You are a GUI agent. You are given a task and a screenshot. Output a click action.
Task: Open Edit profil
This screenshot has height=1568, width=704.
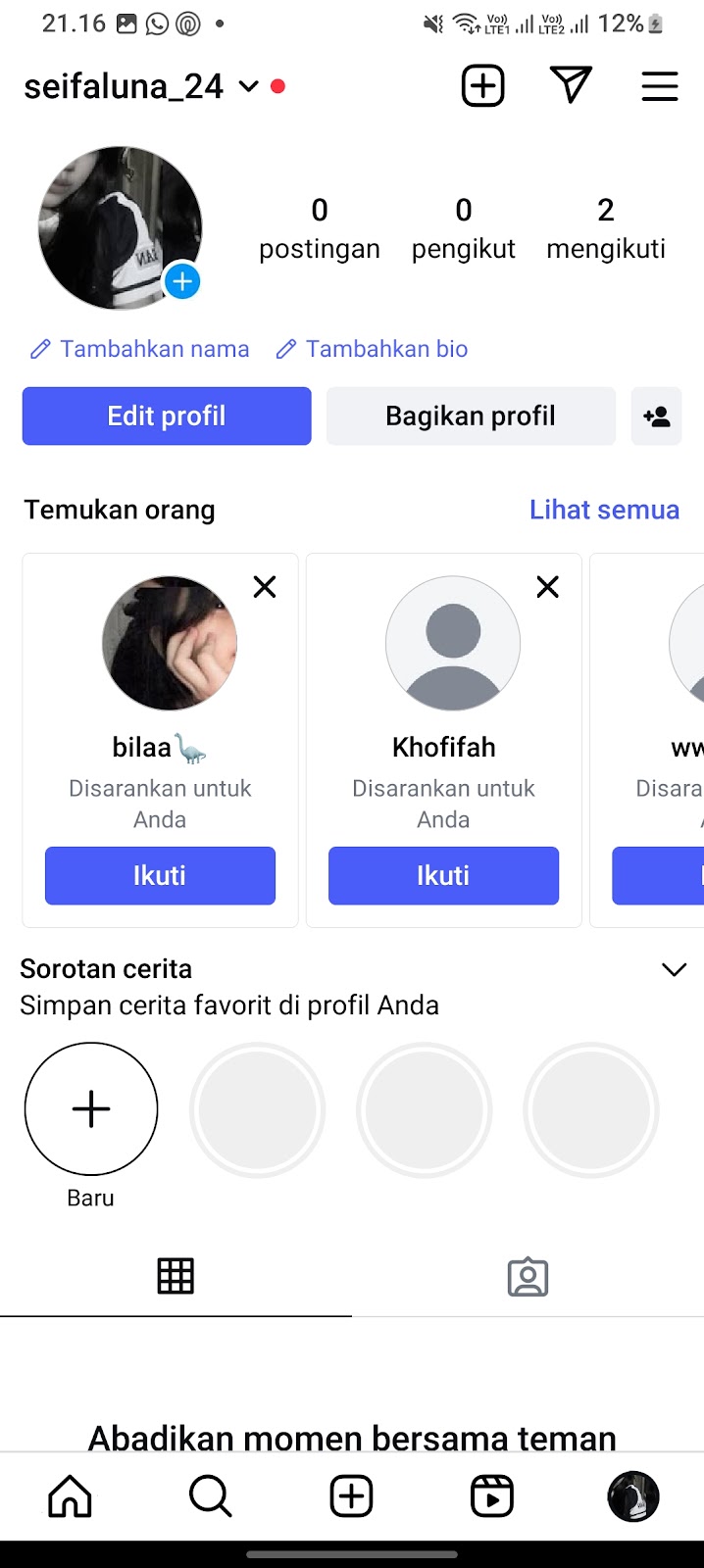pos(167,416)
